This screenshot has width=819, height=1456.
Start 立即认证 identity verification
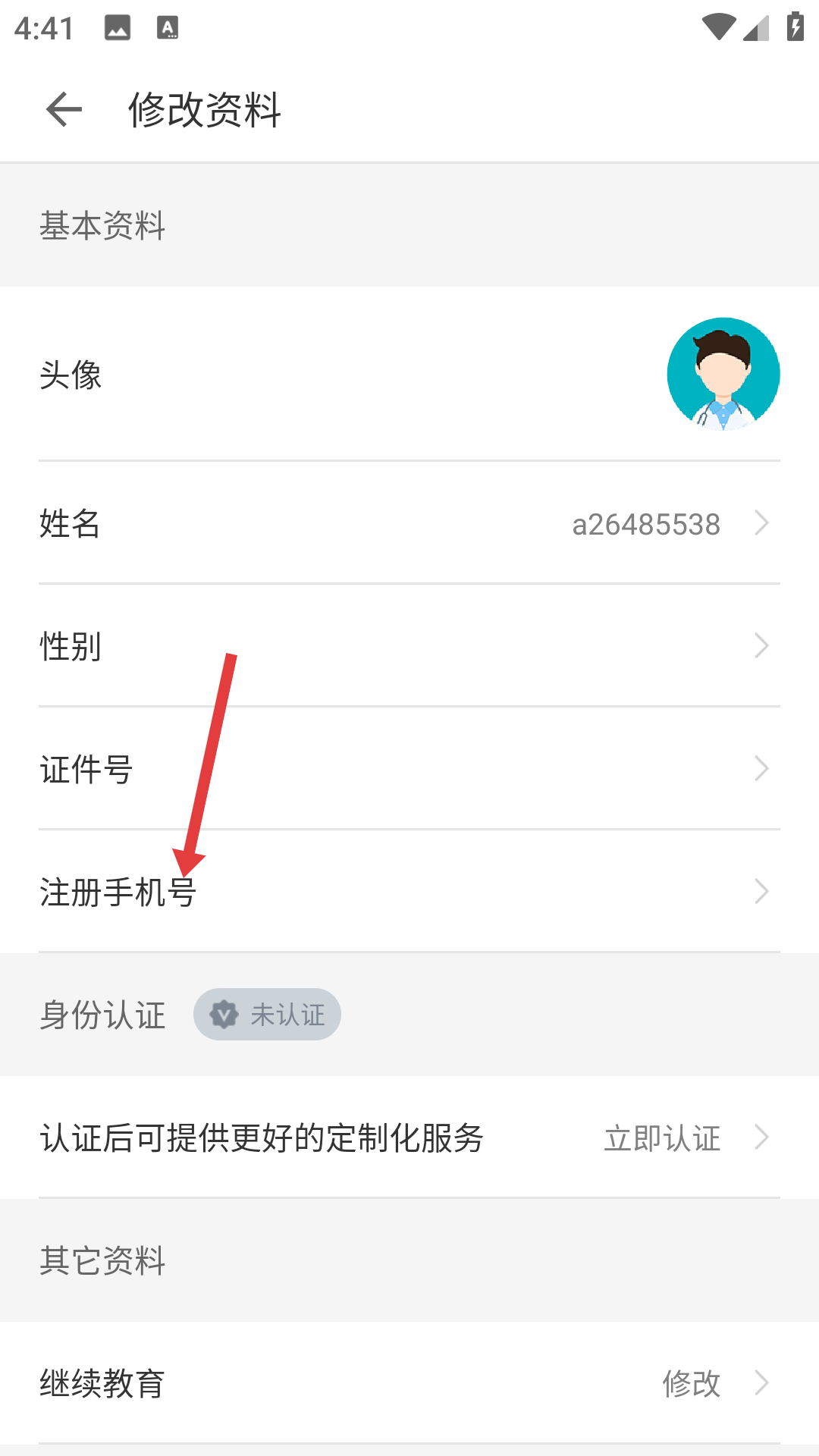pos(662,1138)
